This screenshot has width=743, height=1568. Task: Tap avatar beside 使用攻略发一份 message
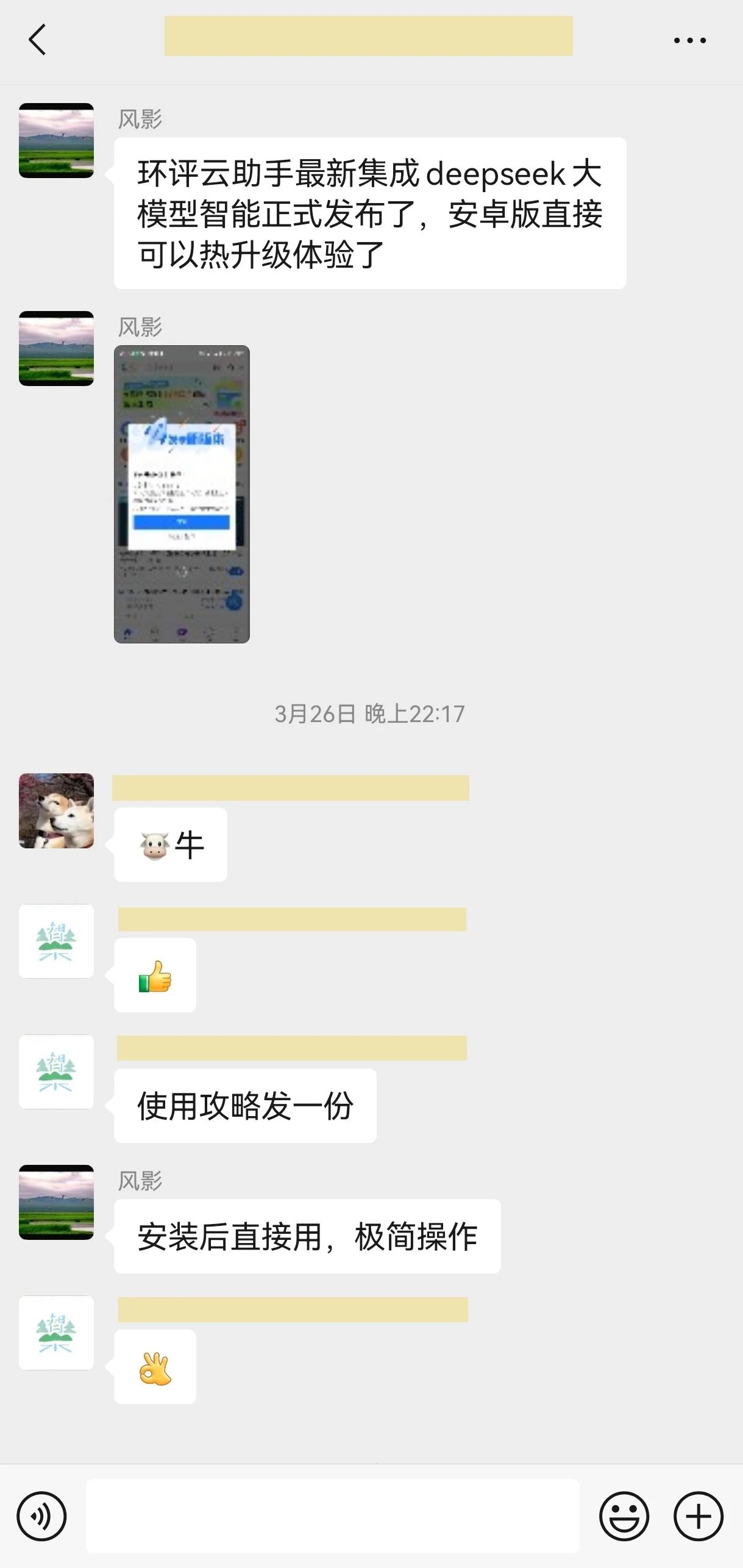coord(56,1072)
